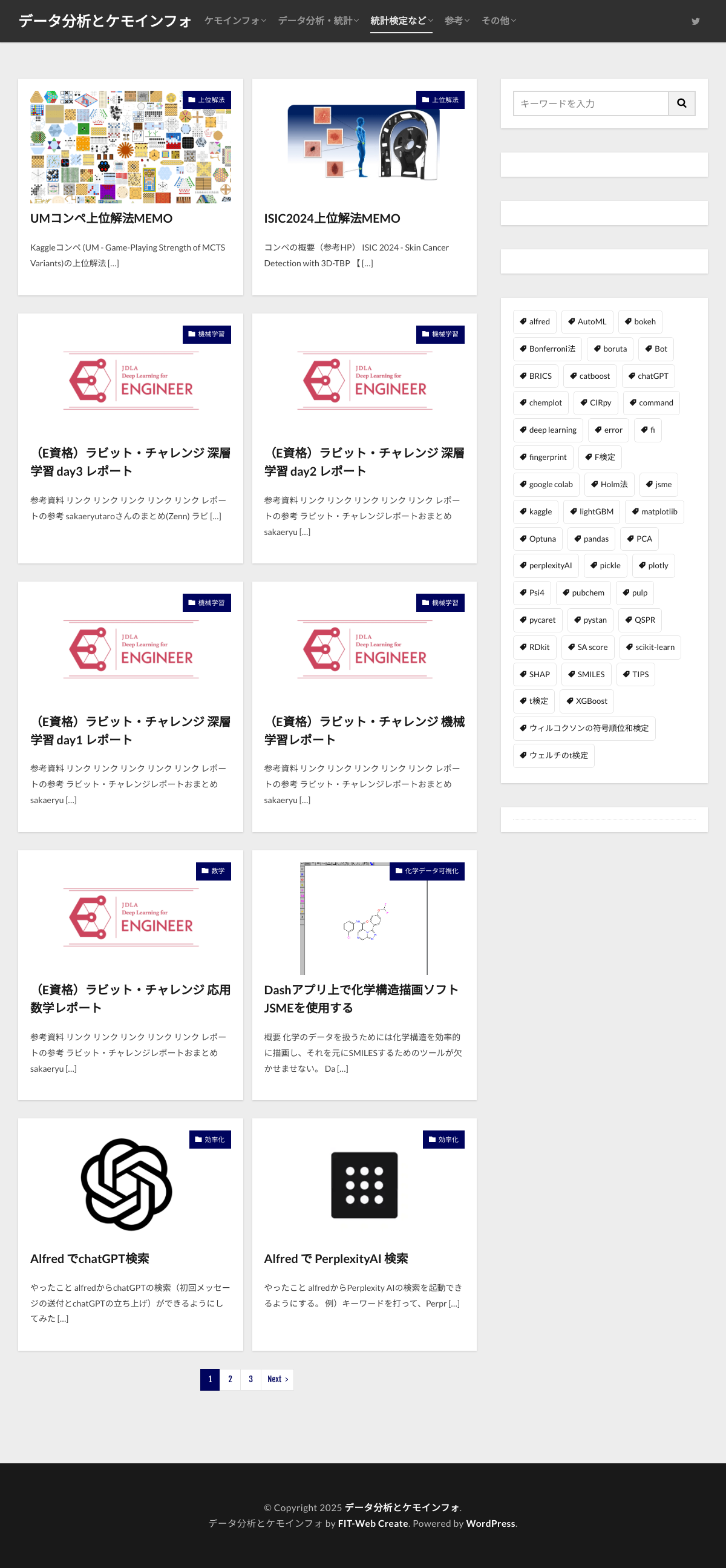Viewport: 726px width, 1568px height.
Task: Expand the その他 menu
Action: 499,21
